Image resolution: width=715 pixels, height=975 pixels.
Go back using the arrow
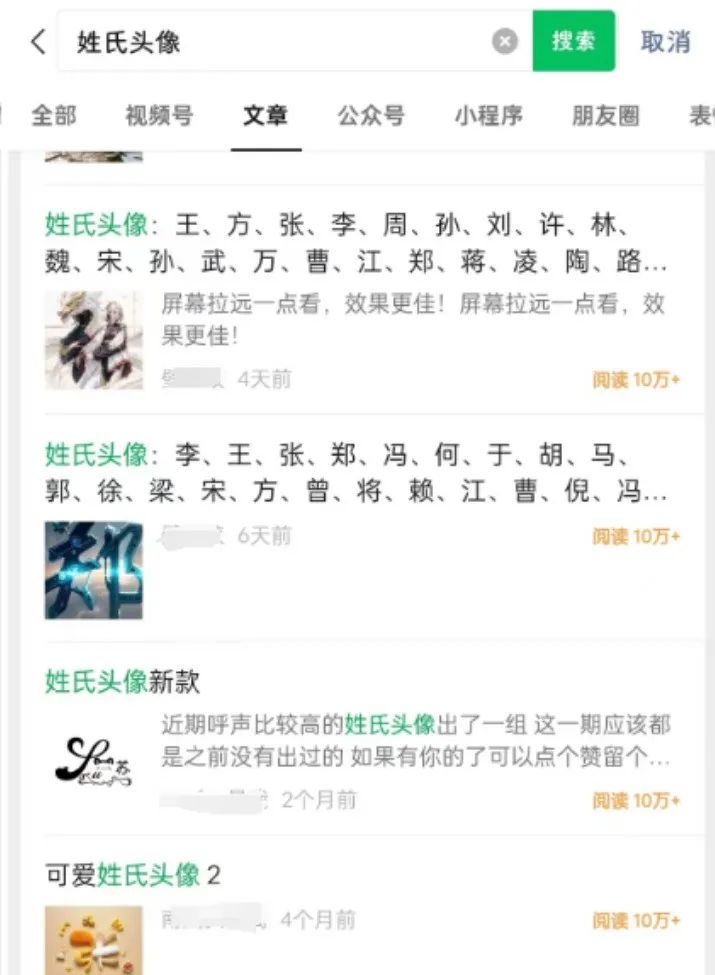[x=38, y=41]
